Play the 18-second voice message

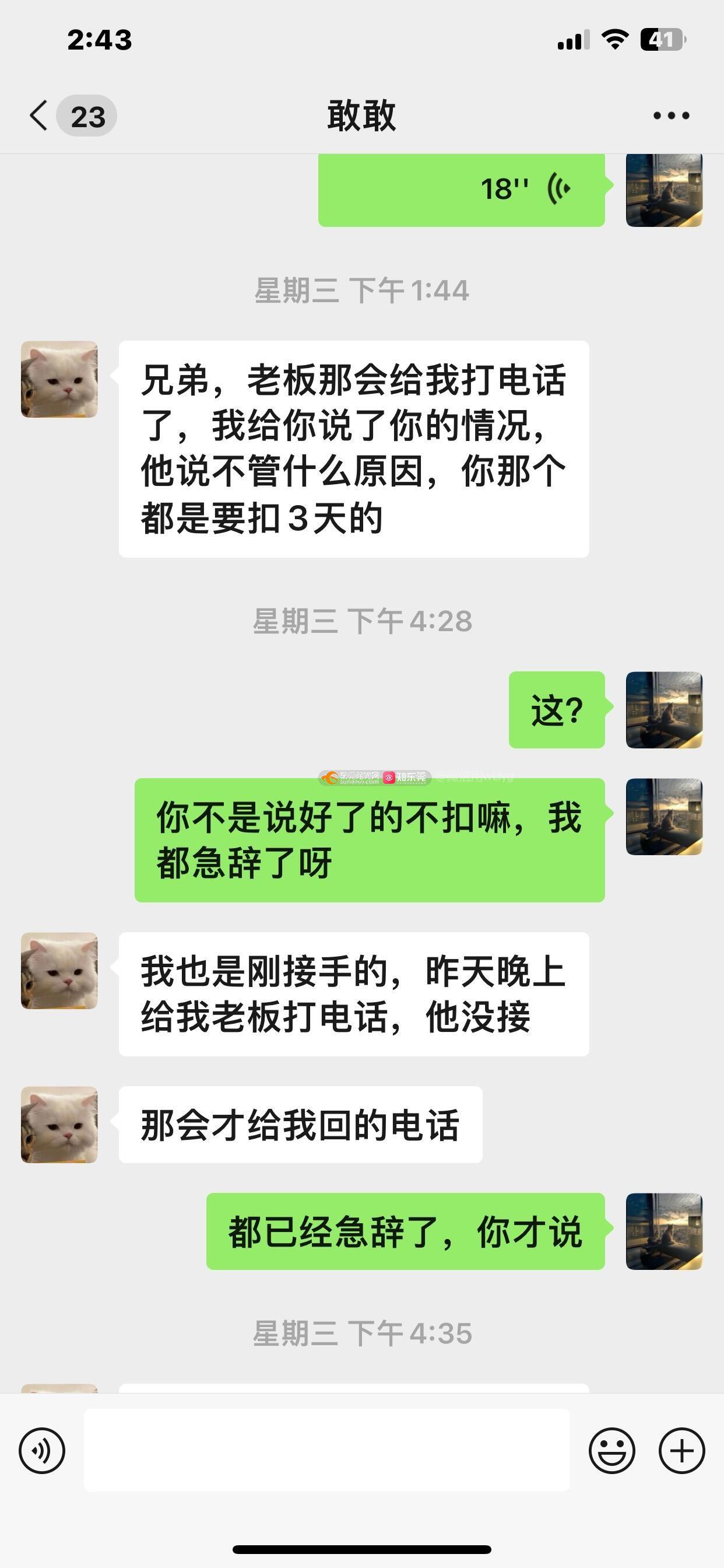pos(461,188)
